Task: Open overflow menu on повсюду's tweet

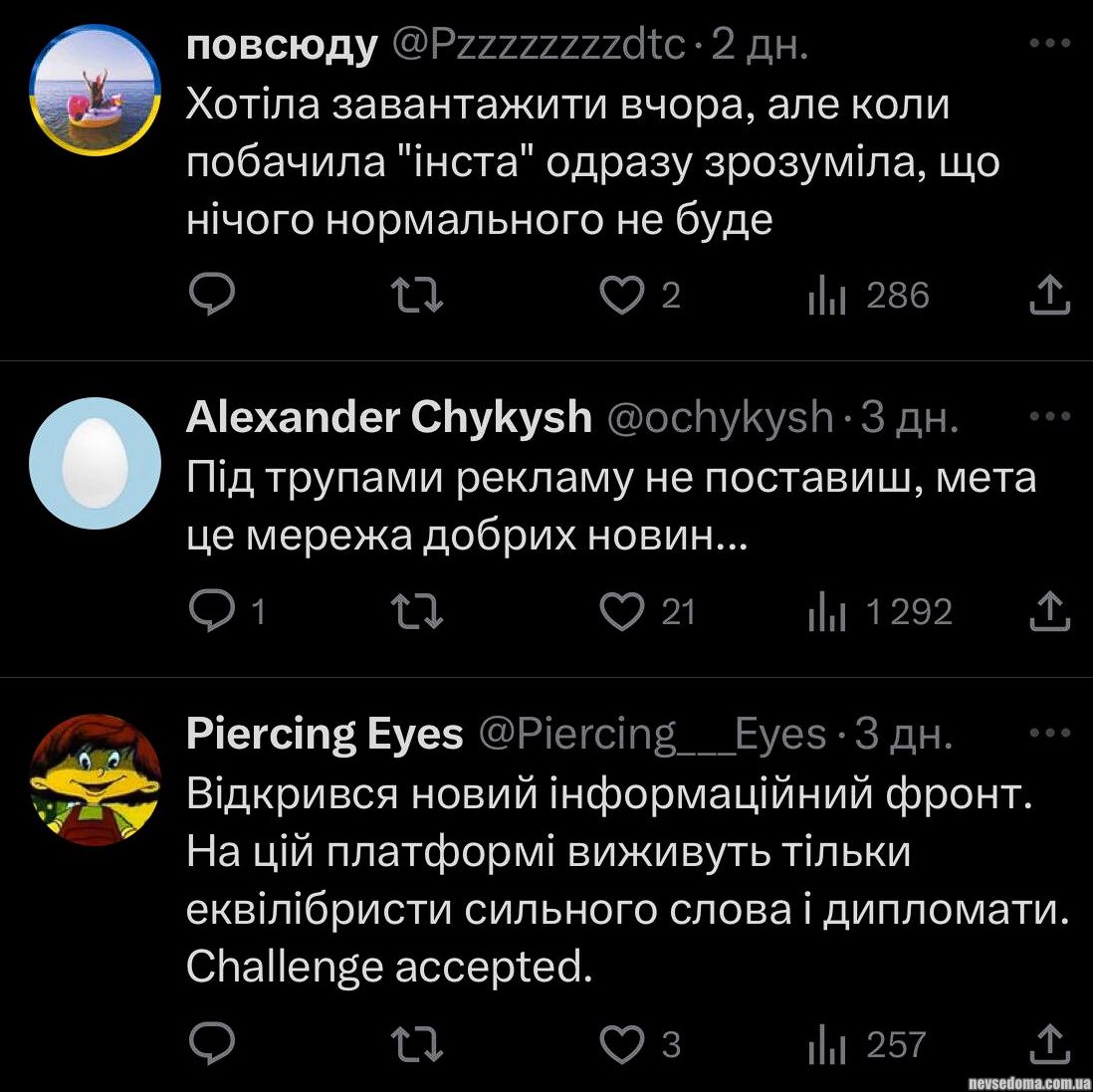Action: (1049, 45)
